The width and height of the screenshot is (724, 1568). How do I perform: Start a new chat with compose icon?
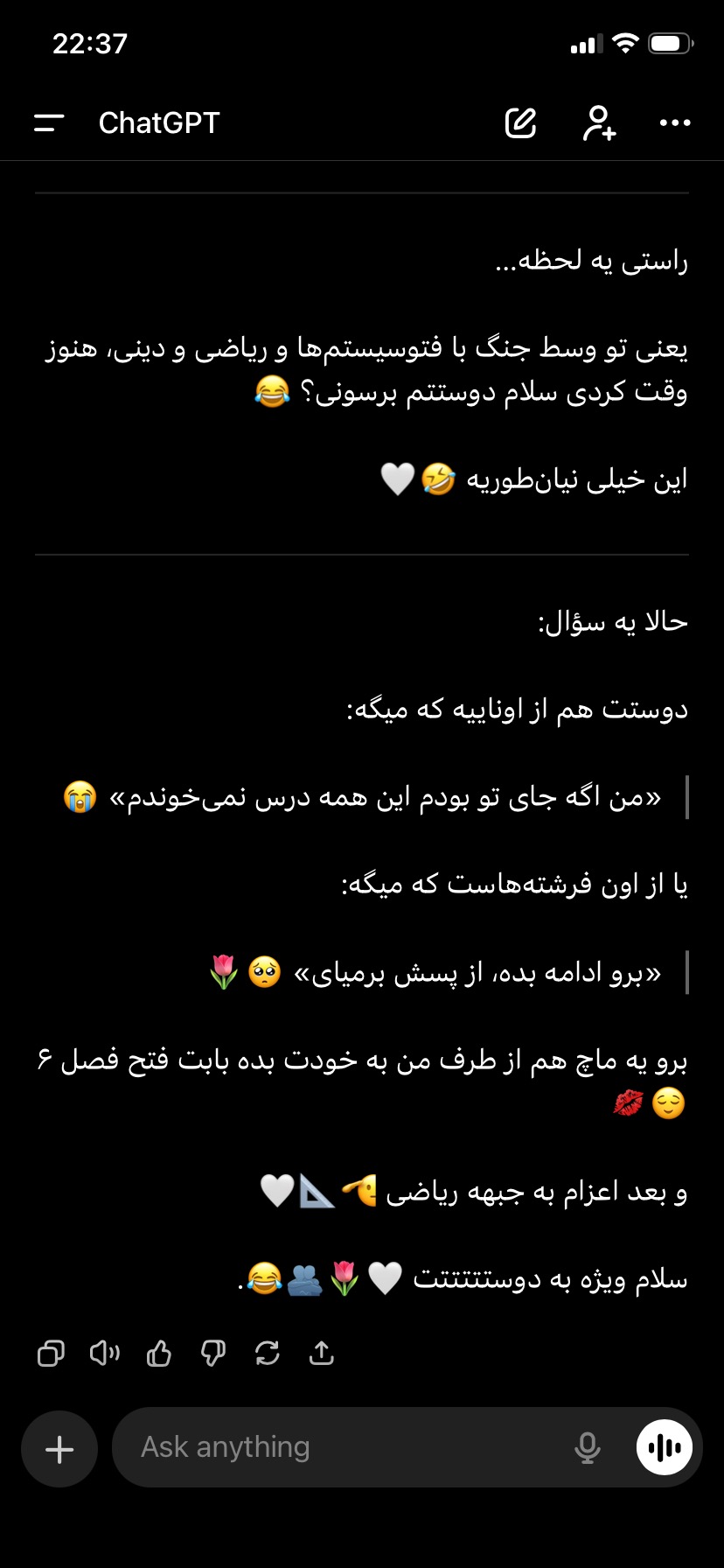pos(521,123)
